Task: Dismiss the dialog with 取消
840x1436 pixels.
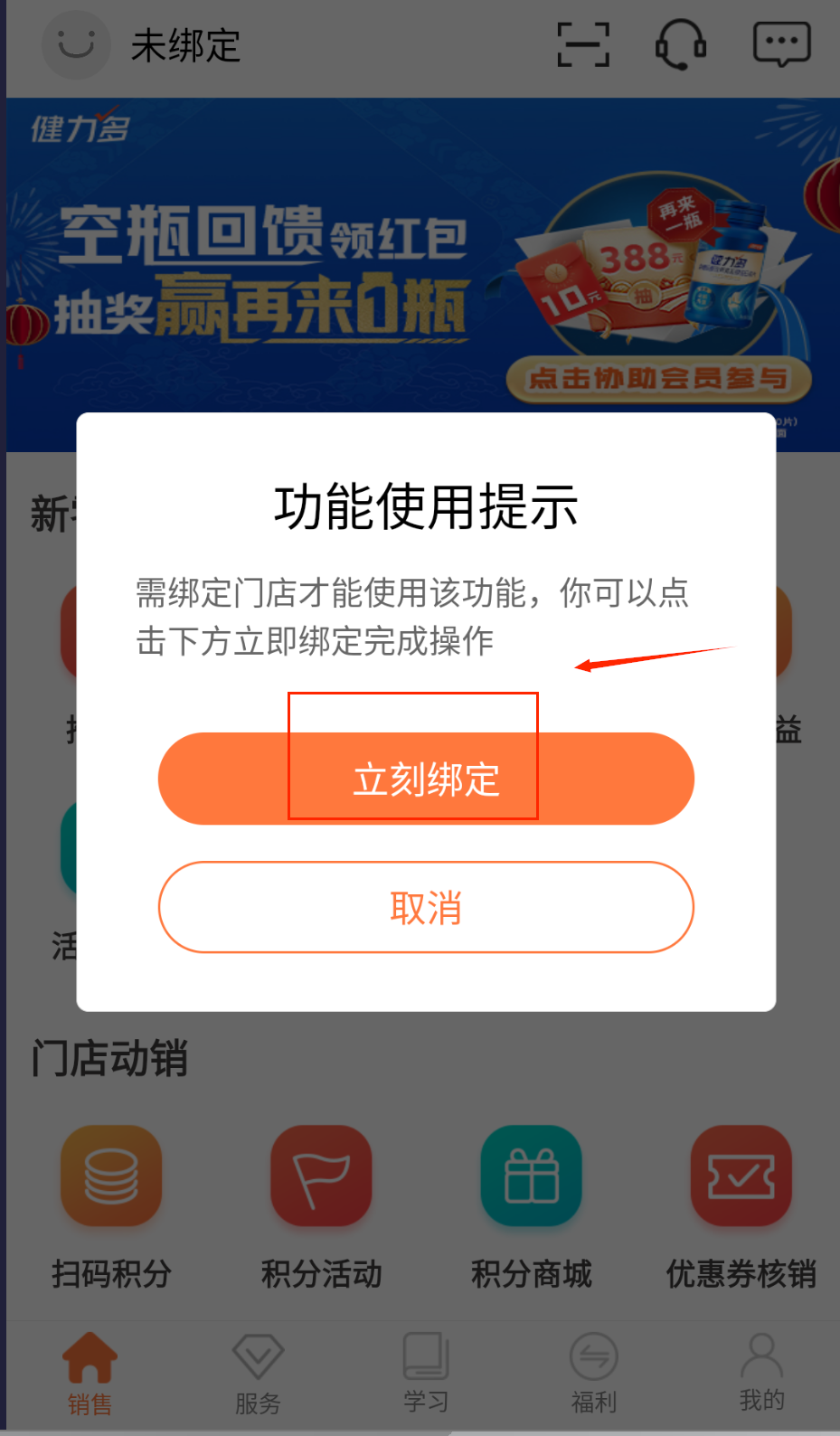Action: (426, 907)
